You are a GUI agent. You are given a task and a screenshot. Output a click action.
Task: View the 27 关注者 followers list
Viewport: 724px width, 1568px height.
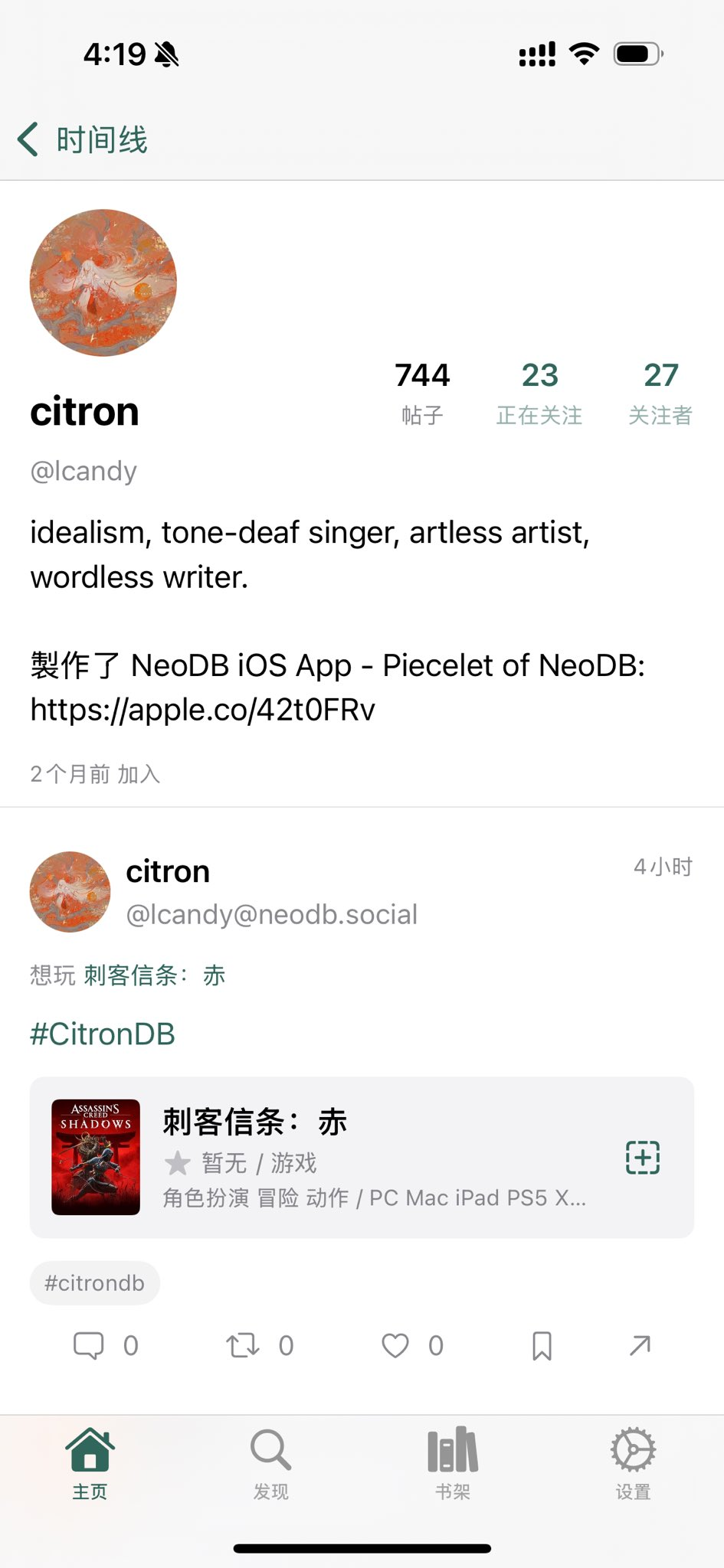click(660, 394)
